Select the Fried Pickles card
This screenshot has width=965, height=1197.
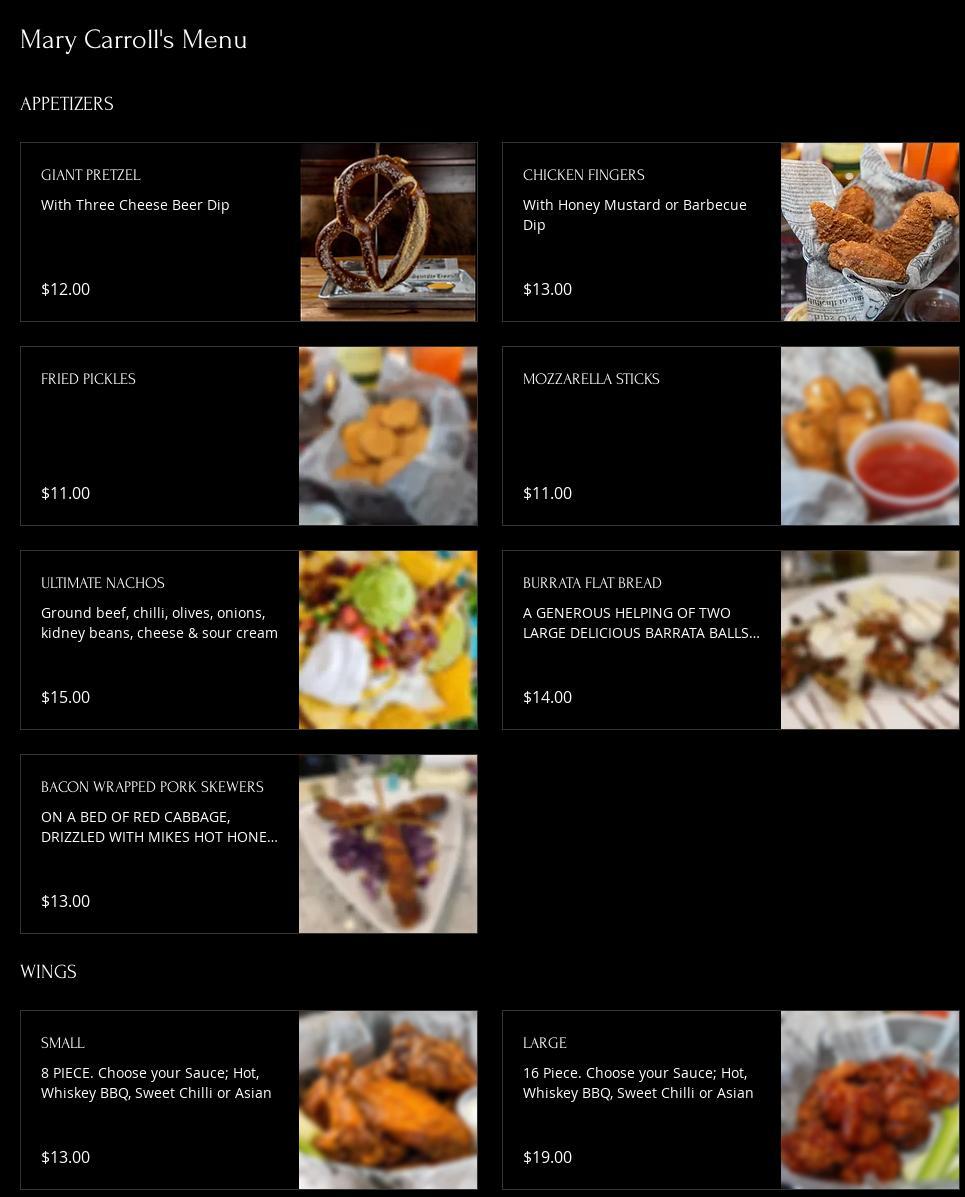pos(248,436)
